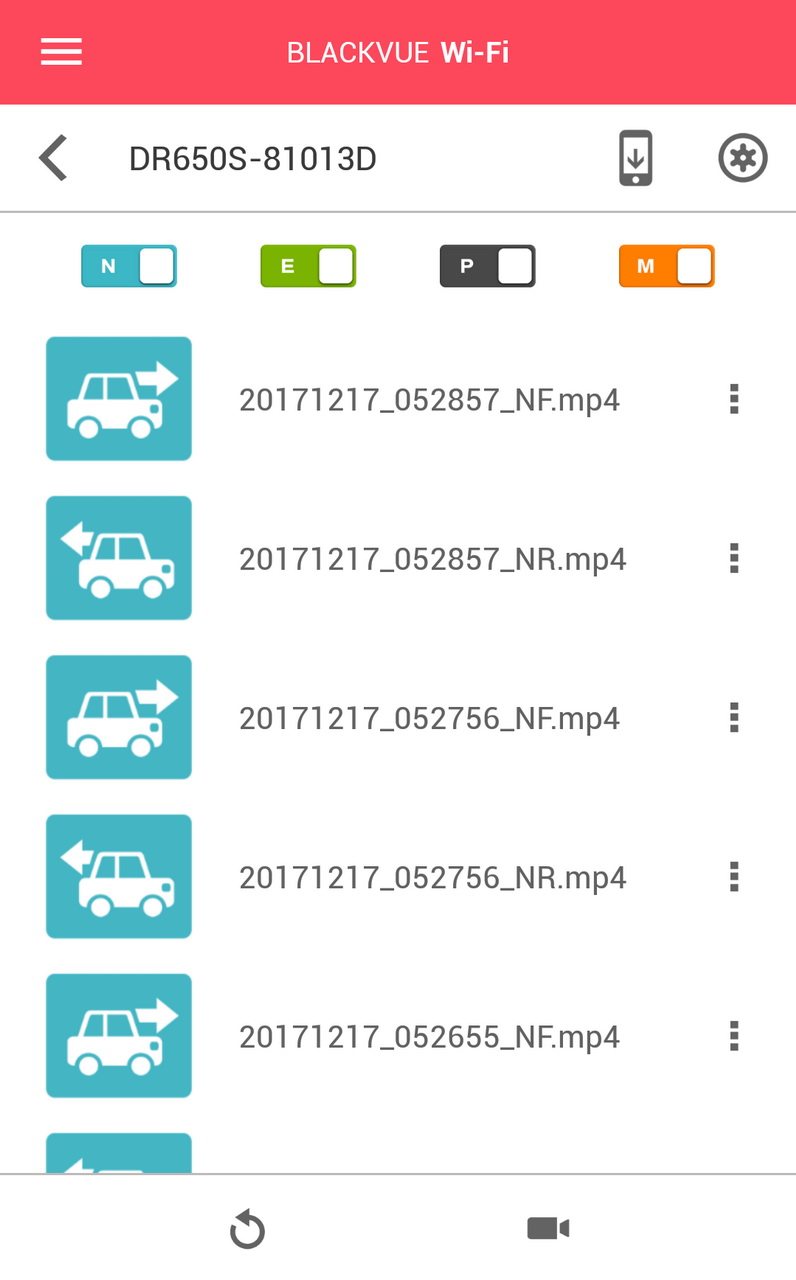This screenshot has width=796, height=1280.
Task: Select file 20171217_052756_NF.mp4
Action: pyautogui.click(x=429, y=718)
